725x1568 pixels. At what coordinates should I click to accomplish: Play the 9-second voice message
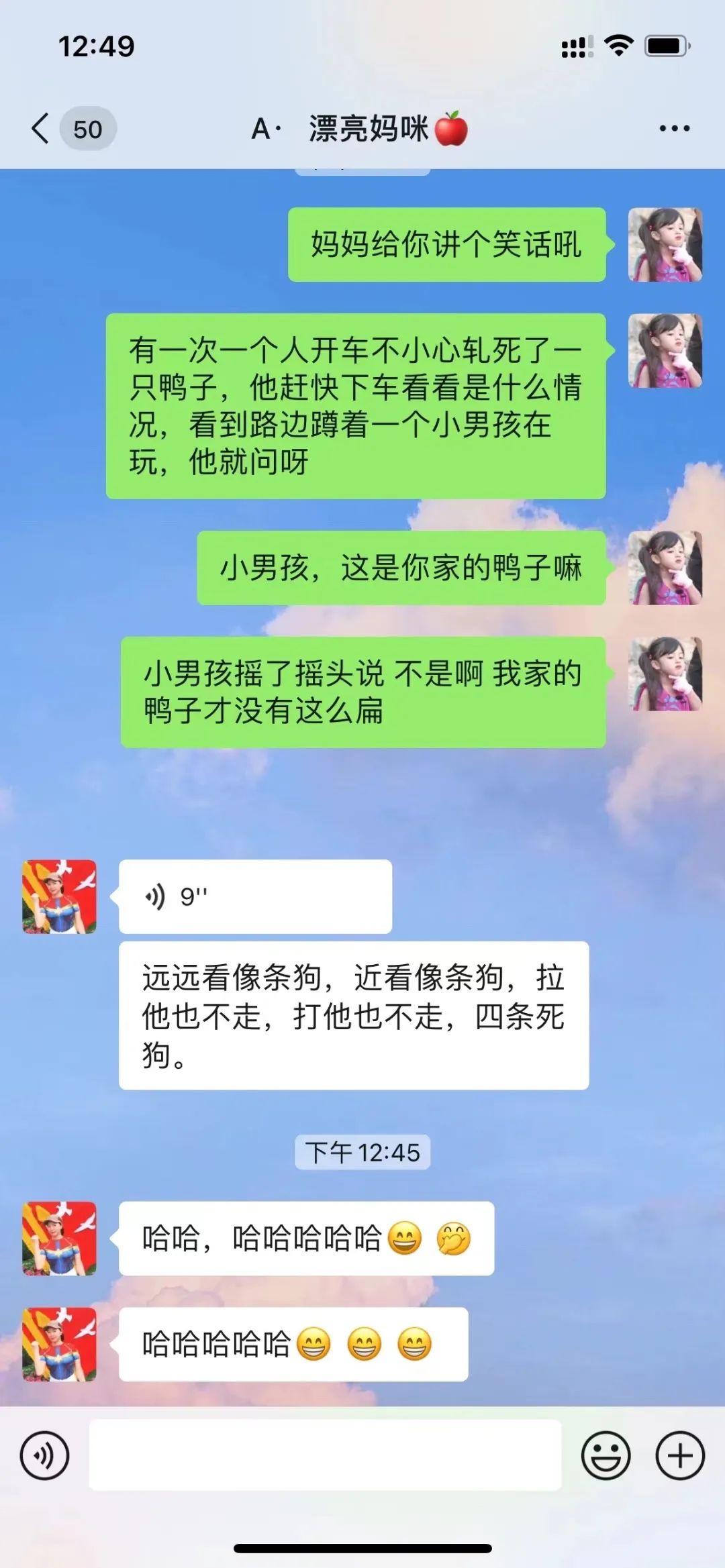254,896
